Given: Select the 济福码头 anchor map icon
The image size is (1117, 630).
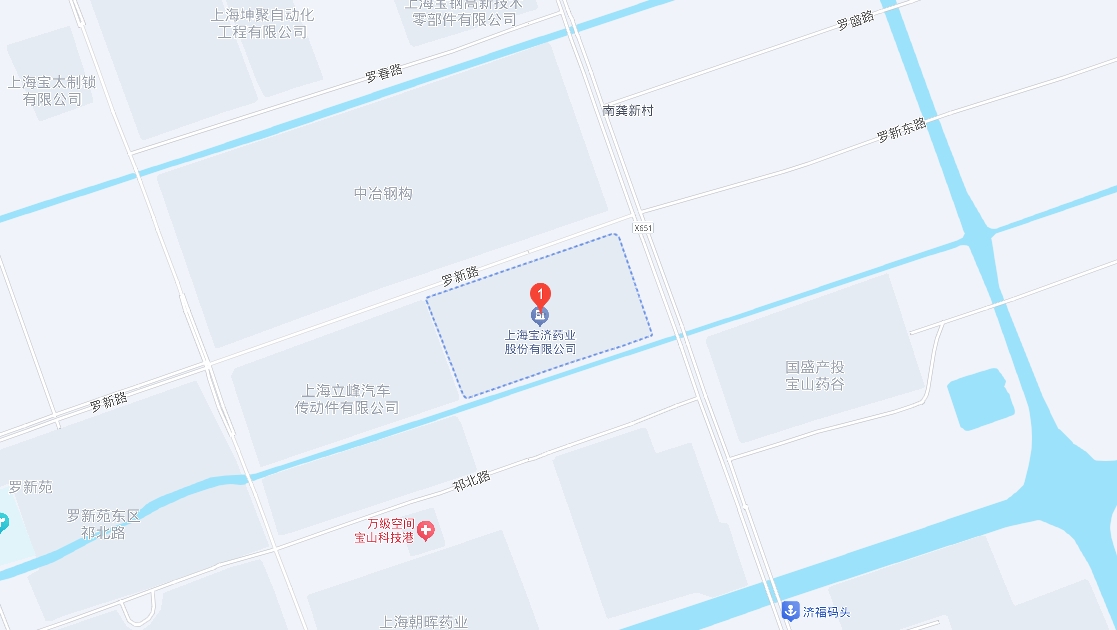Looking at the screenshot, I should click(x=790, y=611).
